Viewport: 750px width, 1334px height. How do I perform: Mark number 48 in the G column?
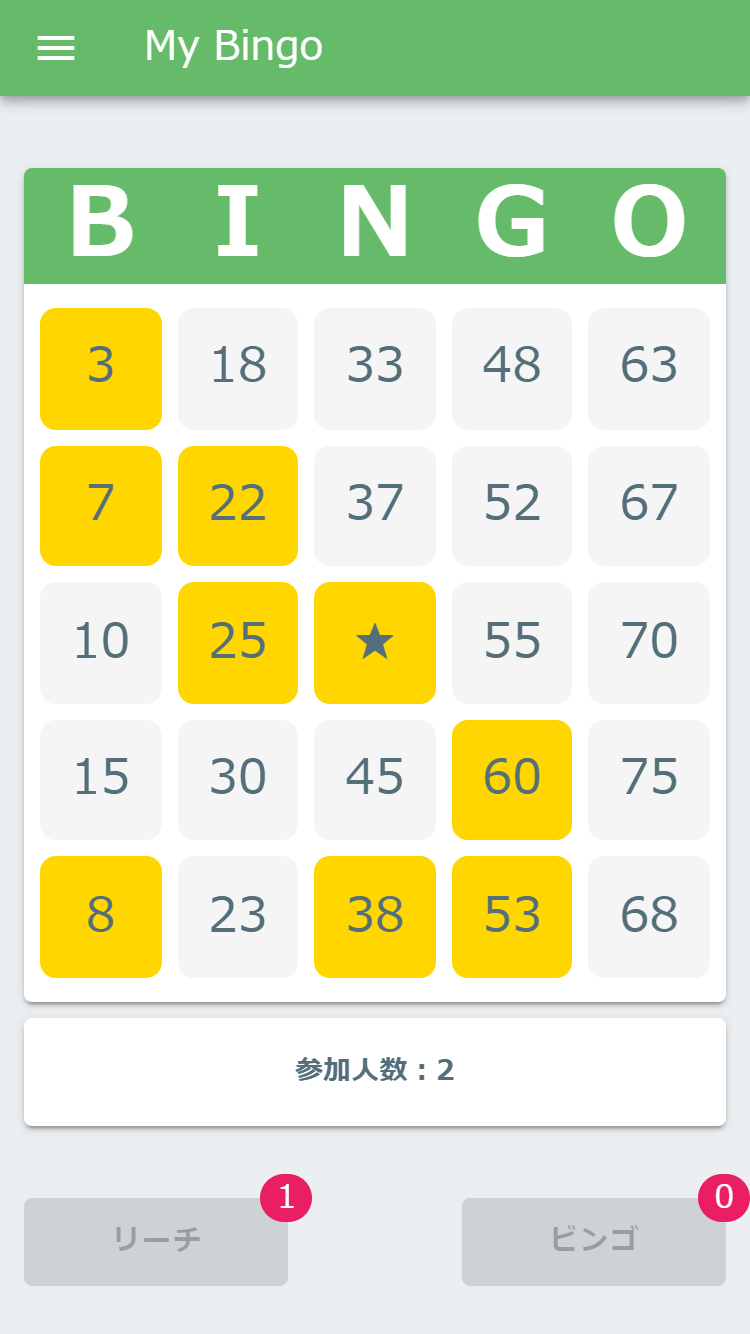pos(512,369)
